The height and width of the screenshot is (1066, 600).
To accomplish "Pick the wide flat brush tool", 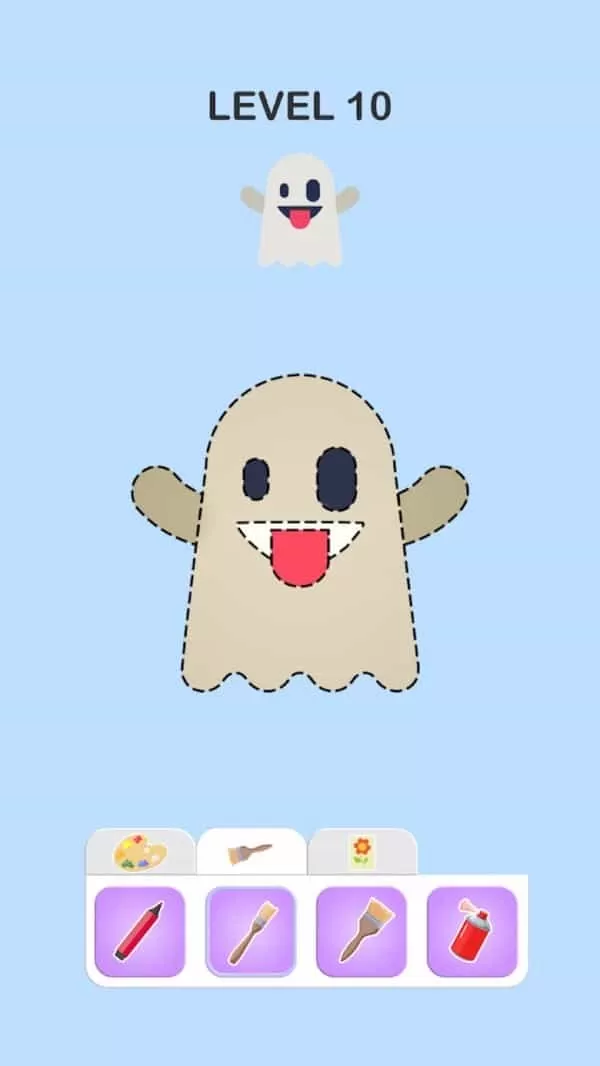I will pos(361,931).
